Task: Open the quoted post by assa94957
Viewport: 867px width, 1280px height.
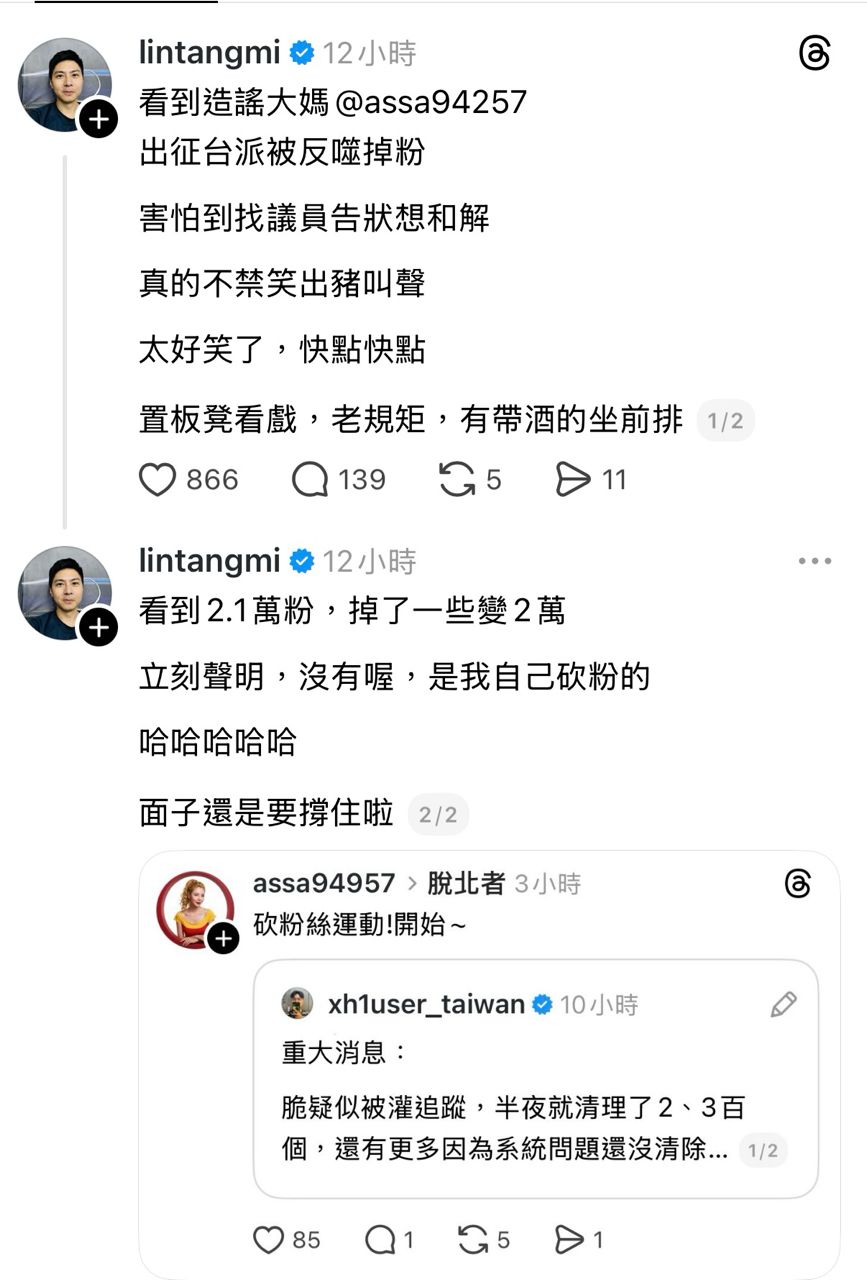Action: click(x=500, y=925)
